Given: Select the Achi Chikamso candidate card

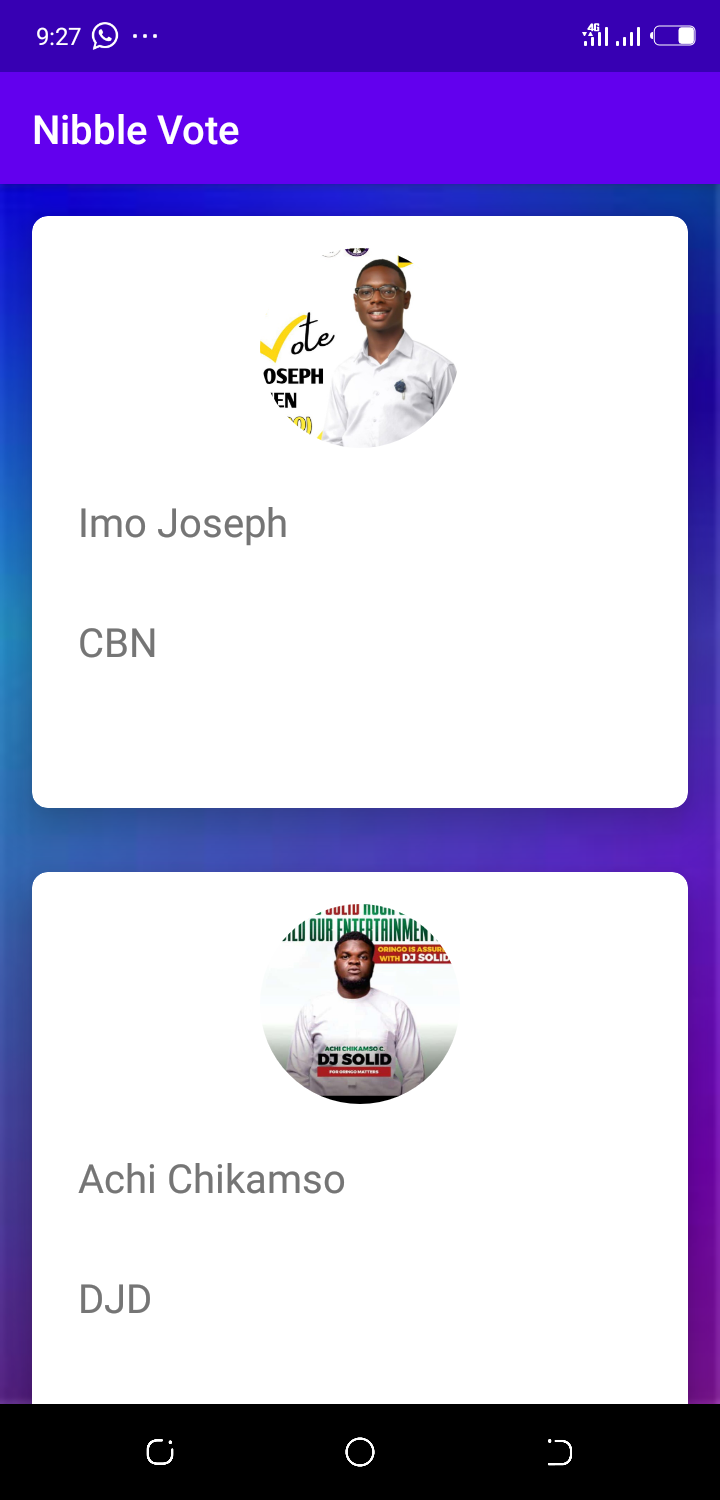Looking at the screenshot, I should 360,1180.
